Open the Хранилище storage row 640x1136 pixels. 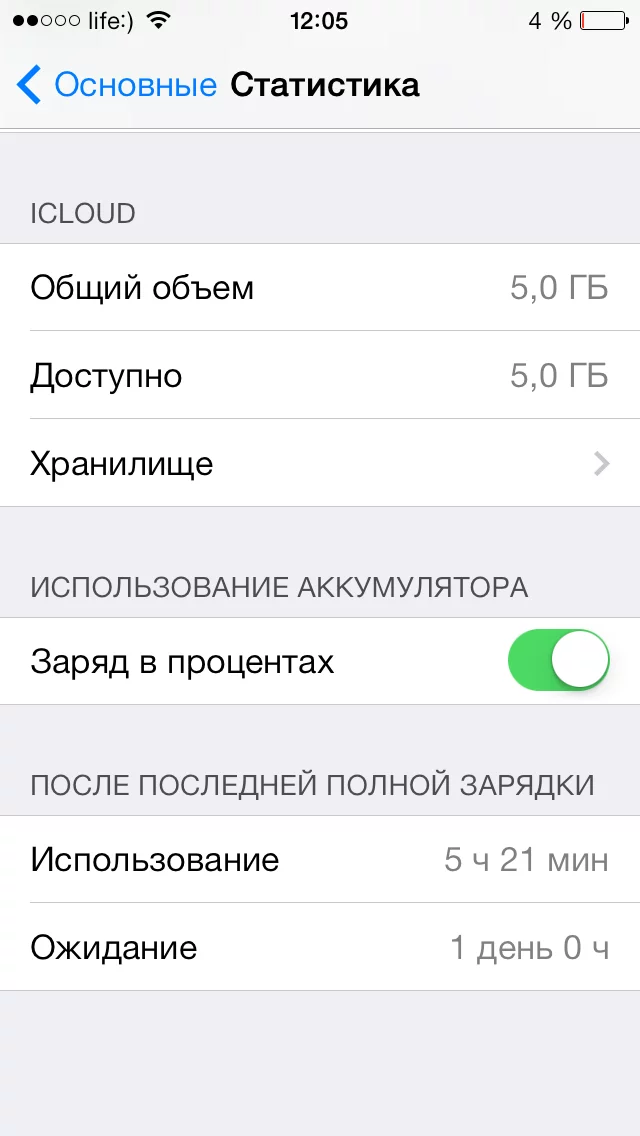click(320, 464)
